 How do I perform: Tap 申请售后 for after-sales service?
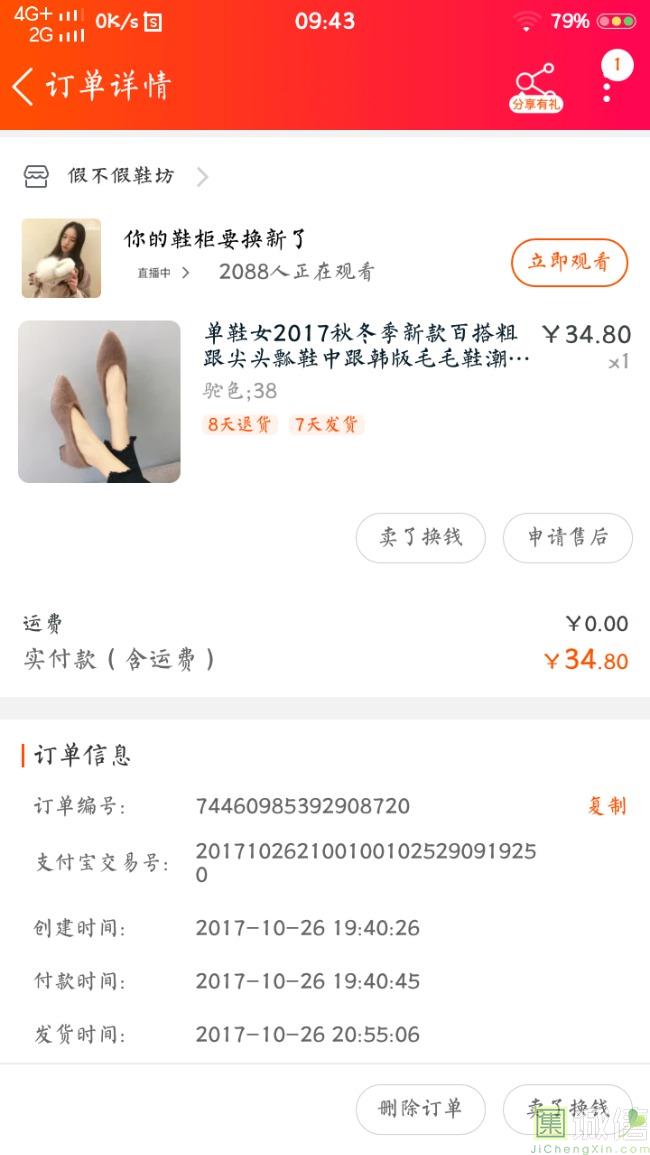(x=568, y=538)
